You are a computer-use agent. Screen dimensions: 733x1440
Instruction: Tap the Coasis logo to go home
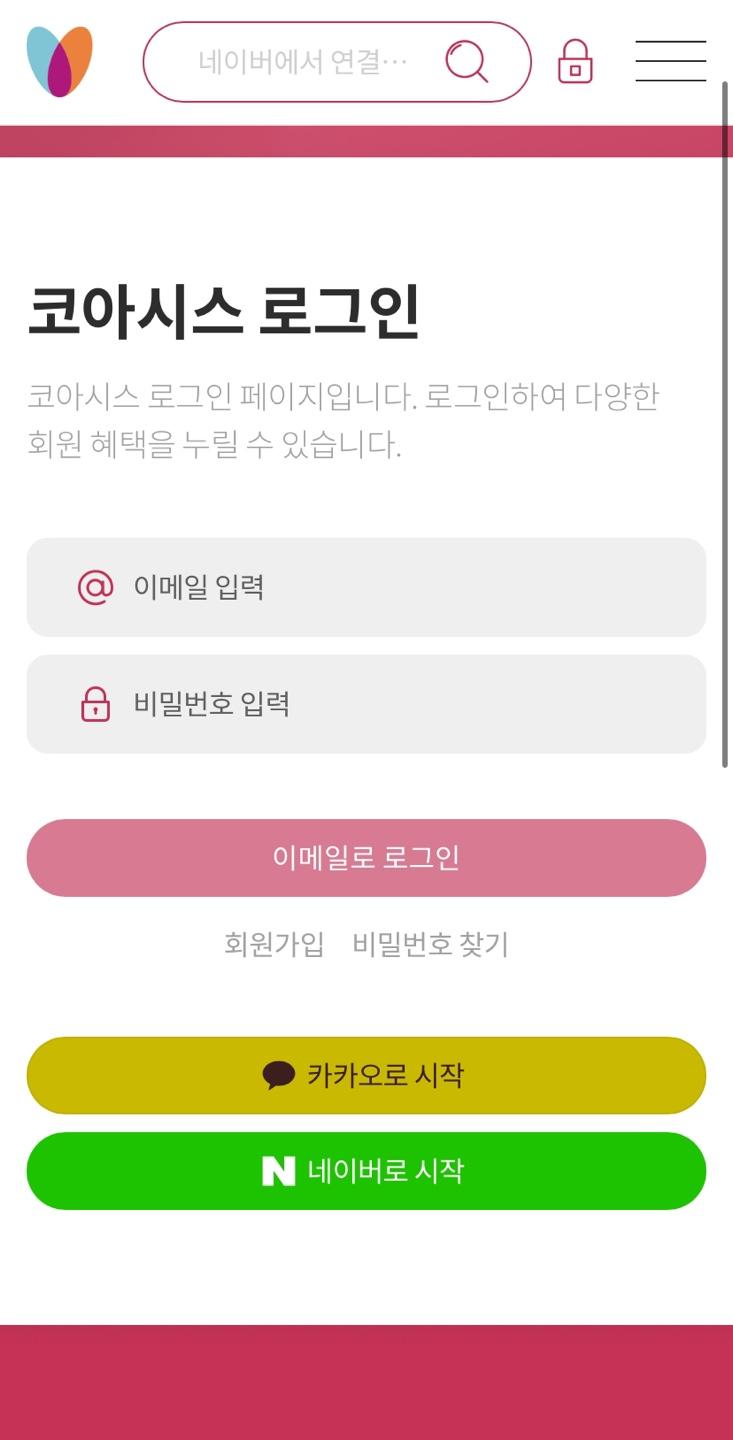pyautogui.click(x=60, y=62)
